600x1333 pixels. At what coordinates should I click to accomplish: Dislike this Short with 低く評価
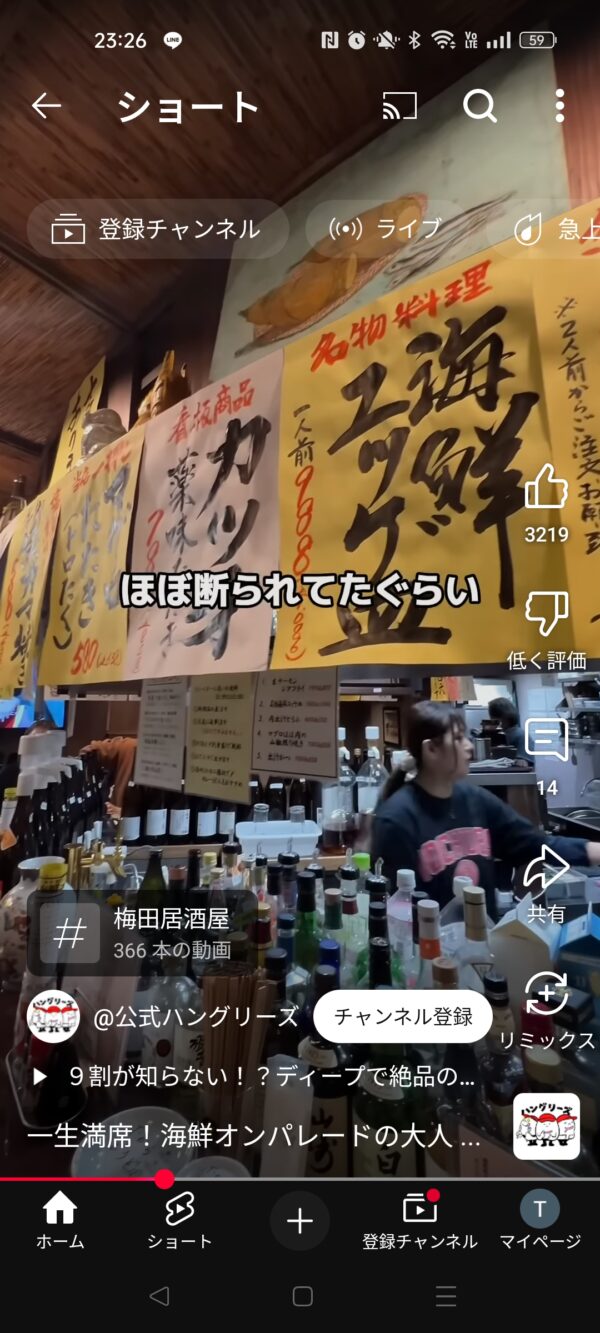(546, 616)
